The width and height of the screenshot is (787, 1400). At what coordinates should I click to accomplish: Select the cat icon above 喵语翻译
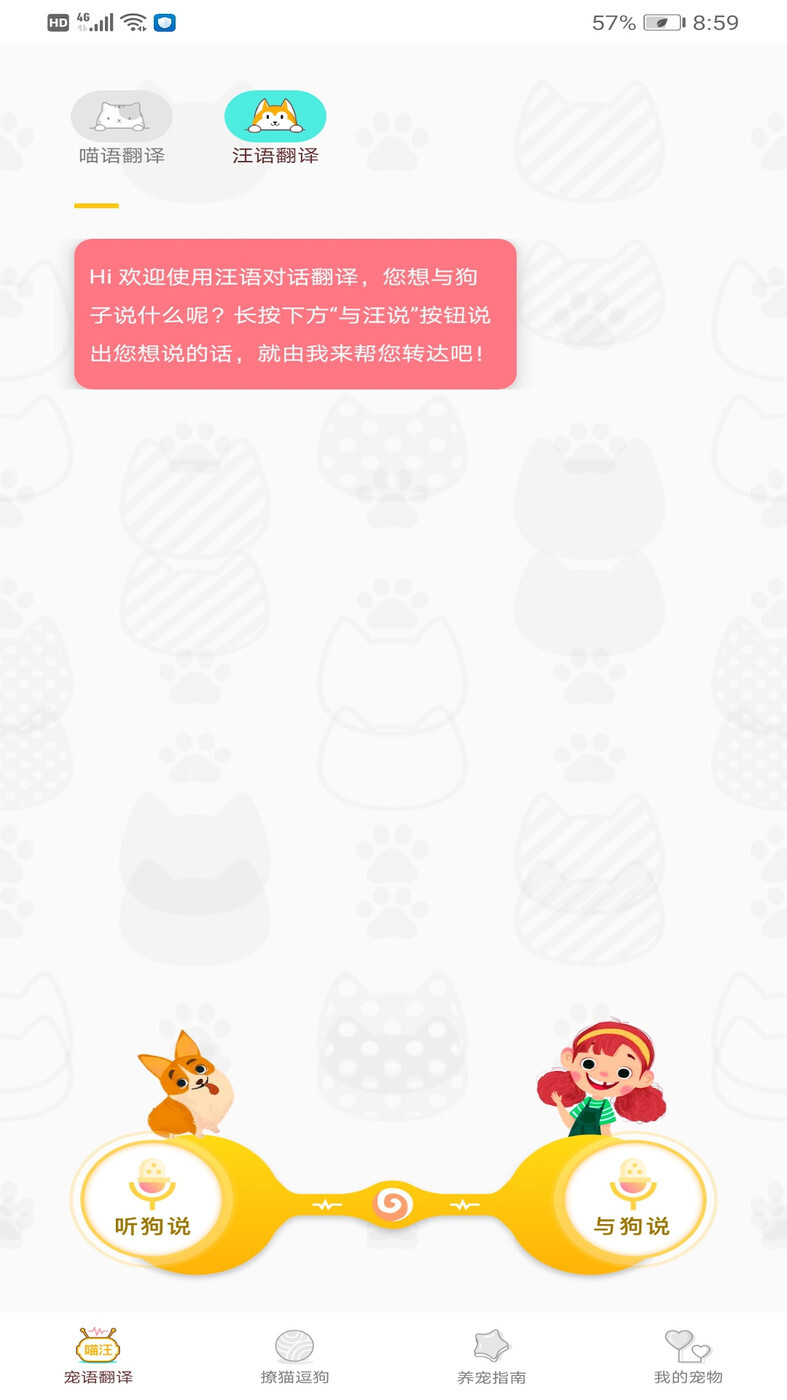121,113
